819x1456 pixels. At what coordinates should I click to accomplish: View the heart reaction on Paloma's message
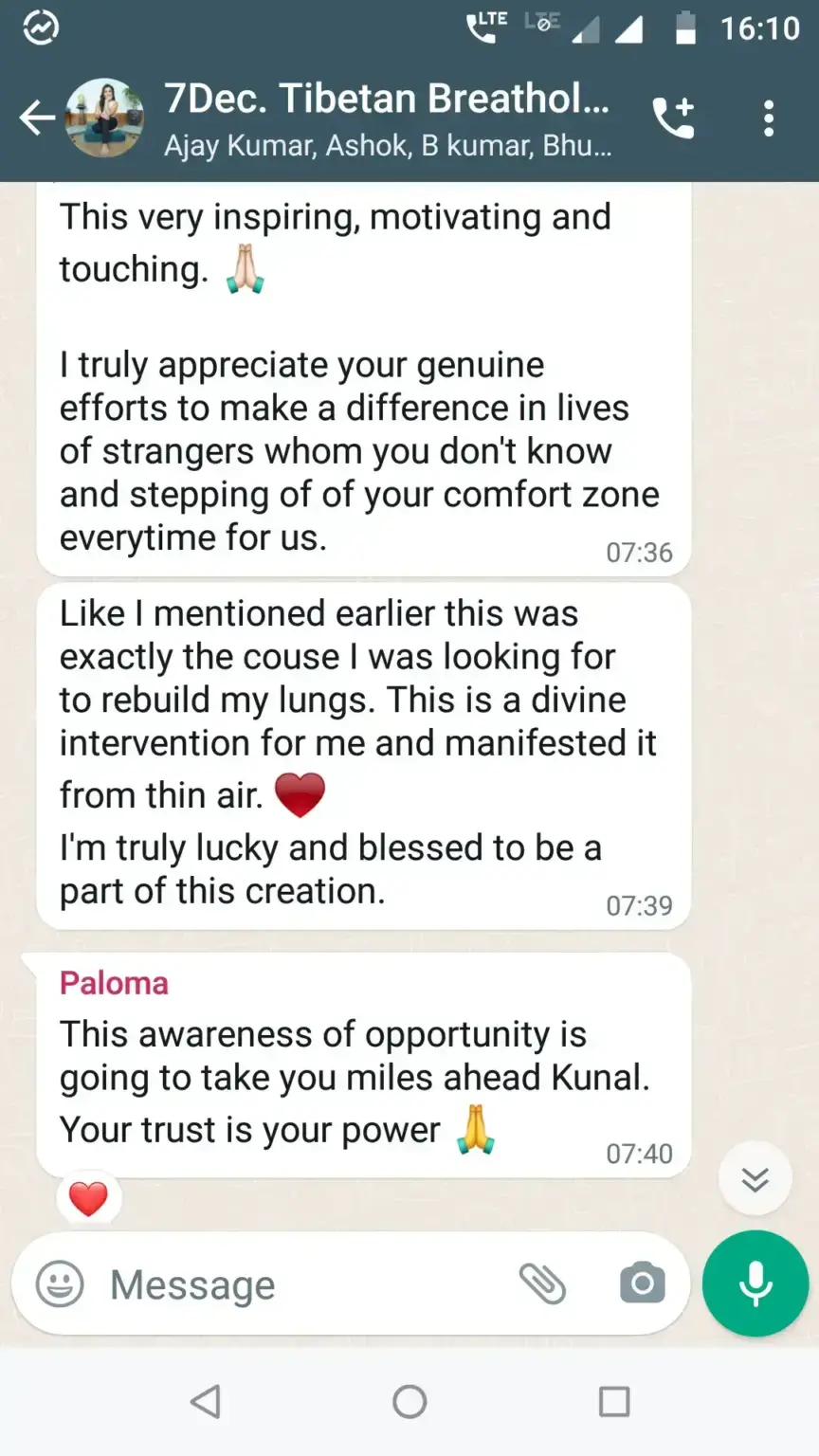click(x=89, y=1199)
